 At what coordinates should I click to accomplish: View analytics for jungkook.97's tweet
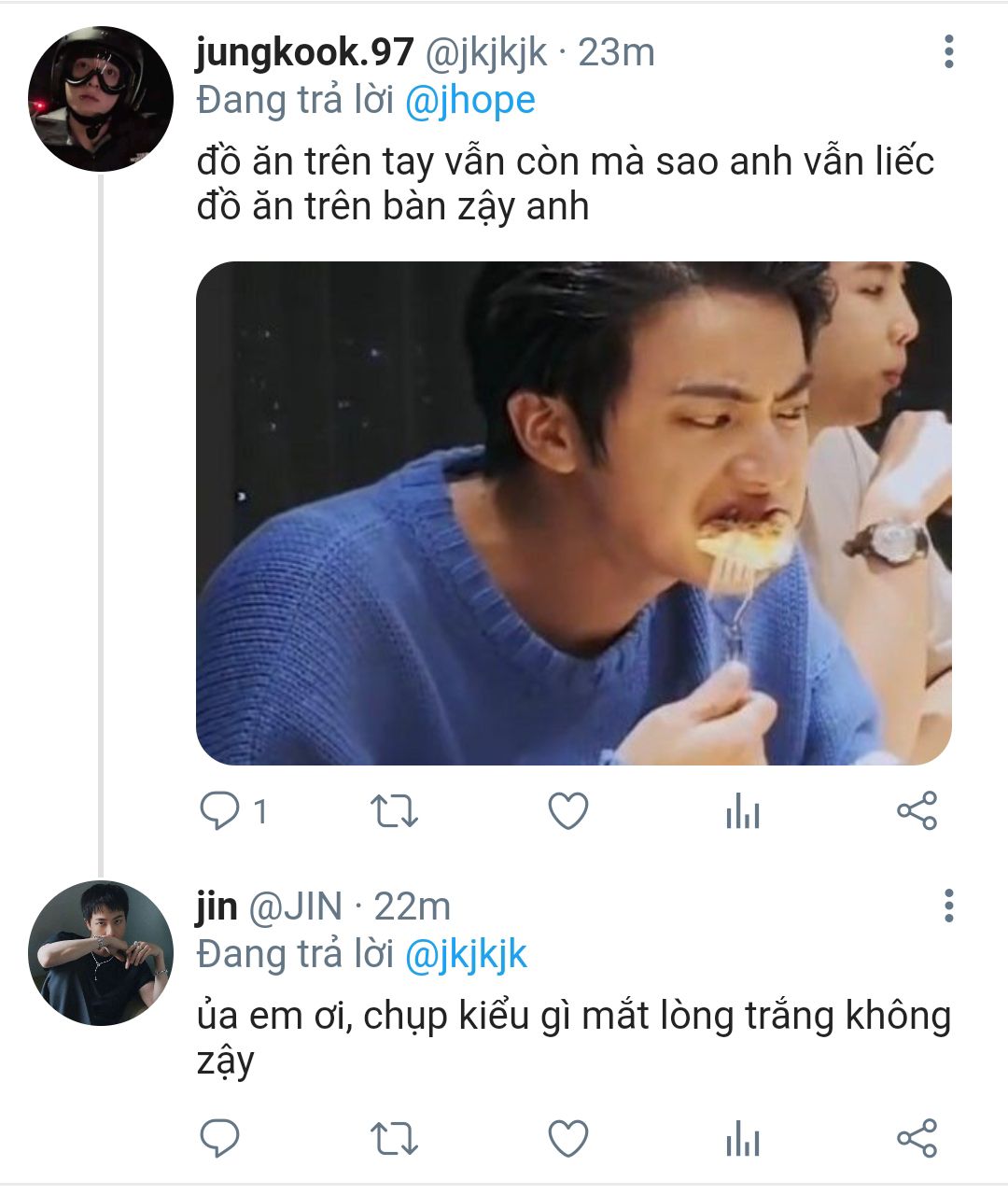point(743,811)
